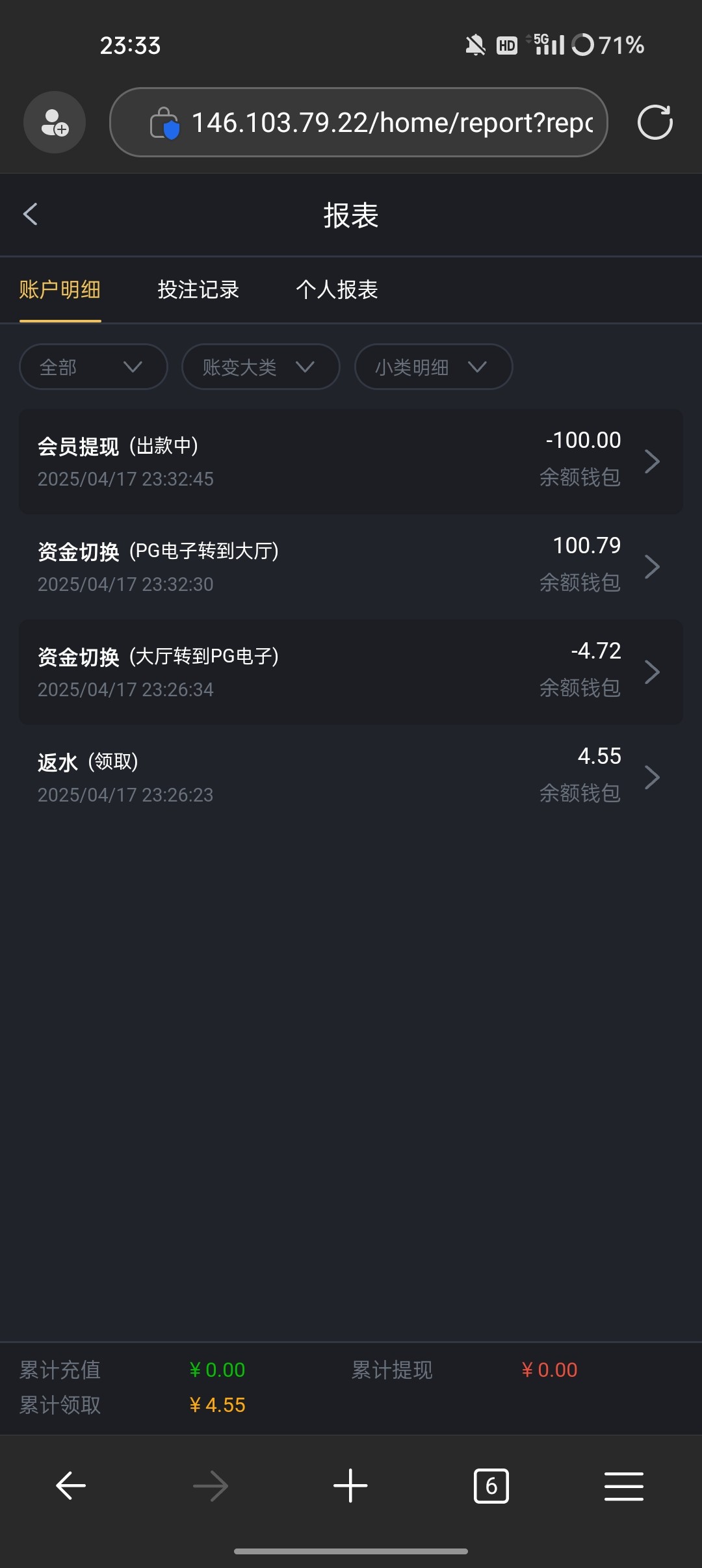Tap the browser address bar

(x=359, y=122)
